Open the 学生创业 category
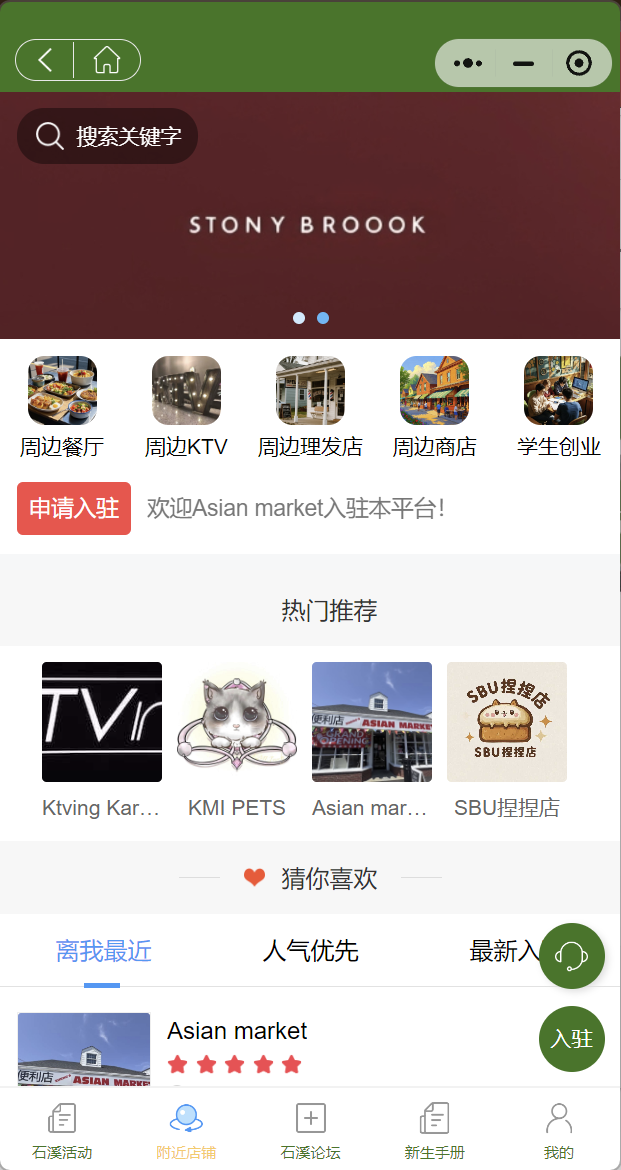Screen dimensions: 621x1170 point(558,406)
